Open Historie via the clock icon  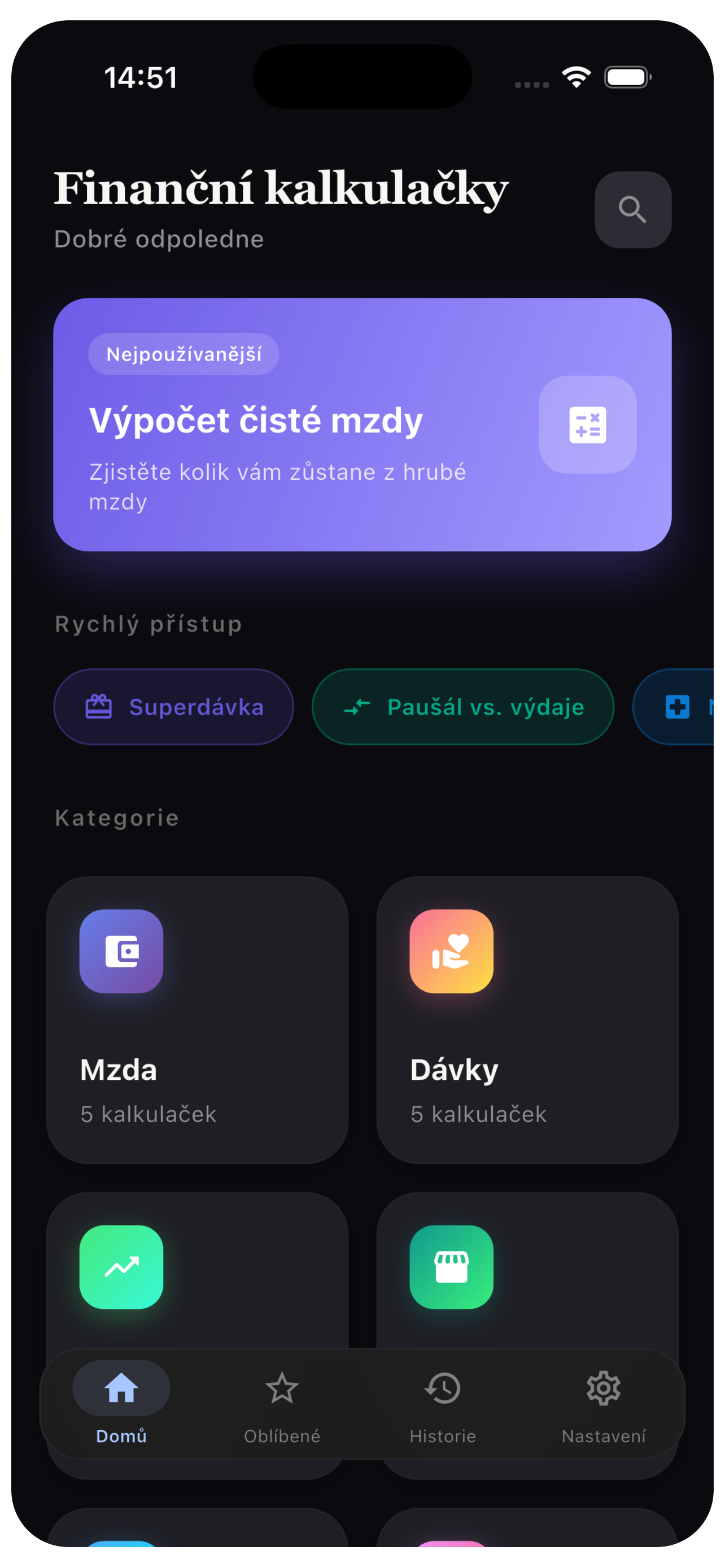pyautogui.click(x=443, y=1389)
